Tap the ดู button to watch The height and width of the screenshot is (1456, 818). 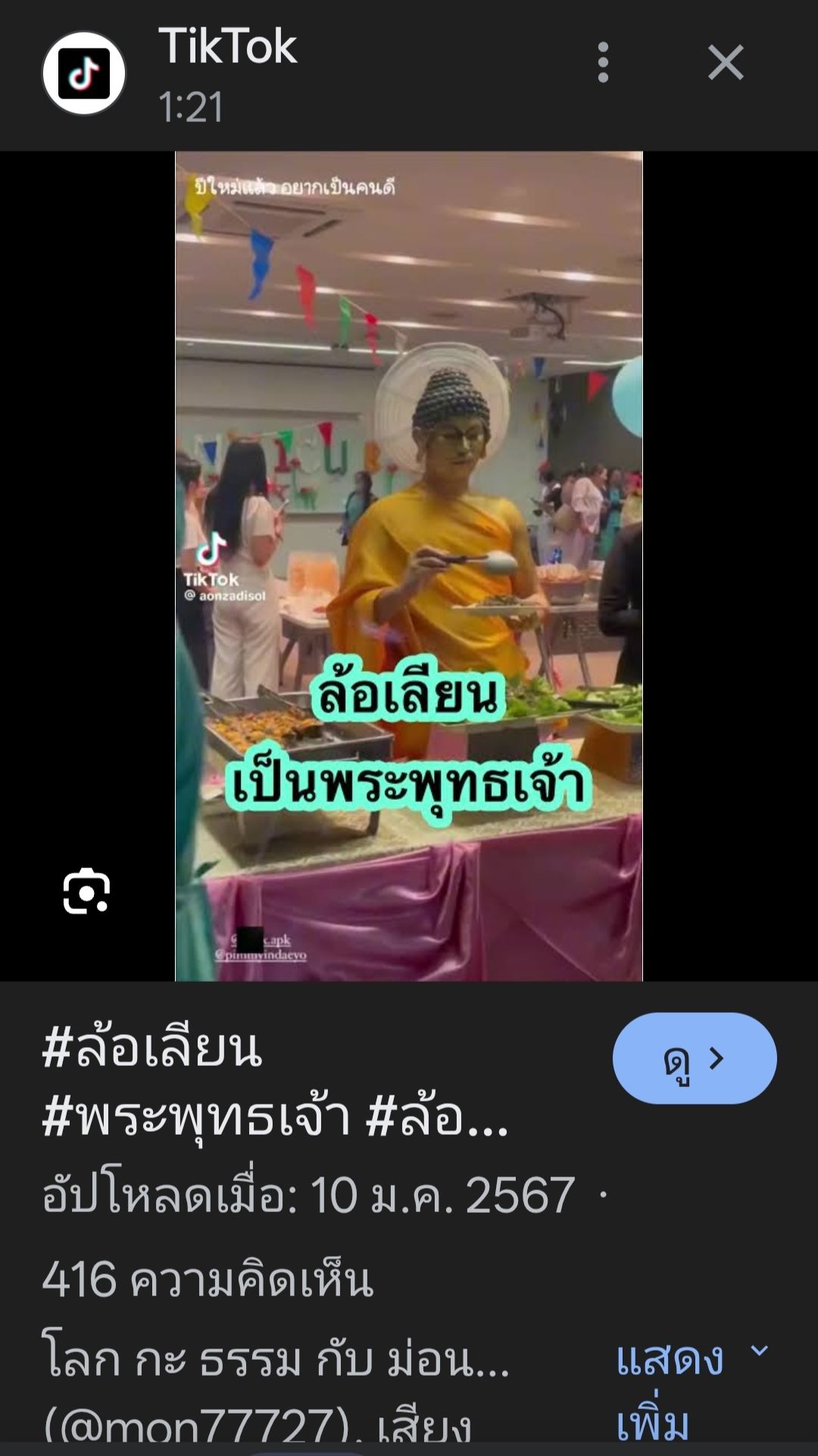point(694,1058)
